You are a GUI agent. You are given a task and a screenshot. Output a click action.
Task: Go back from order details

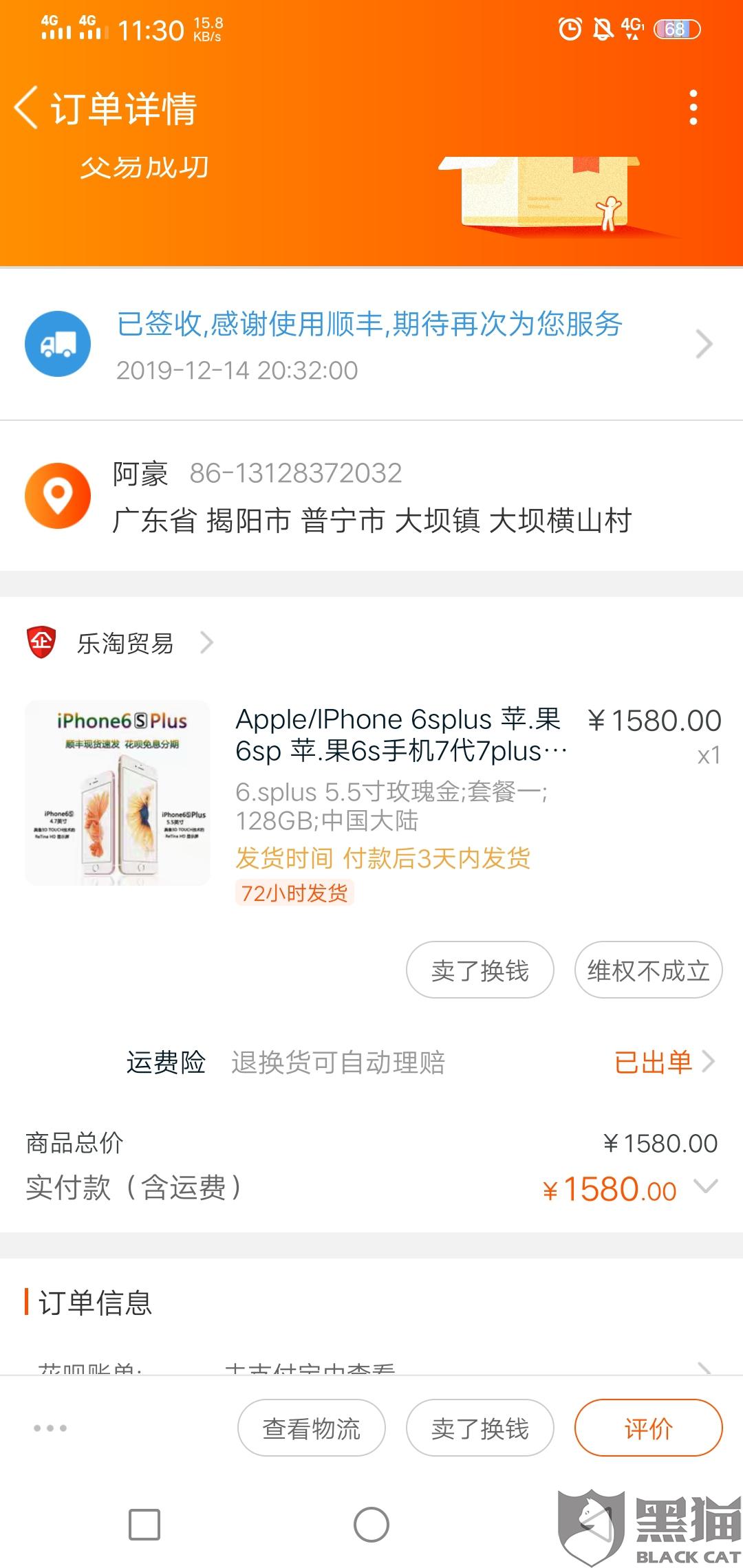[26, 108]
